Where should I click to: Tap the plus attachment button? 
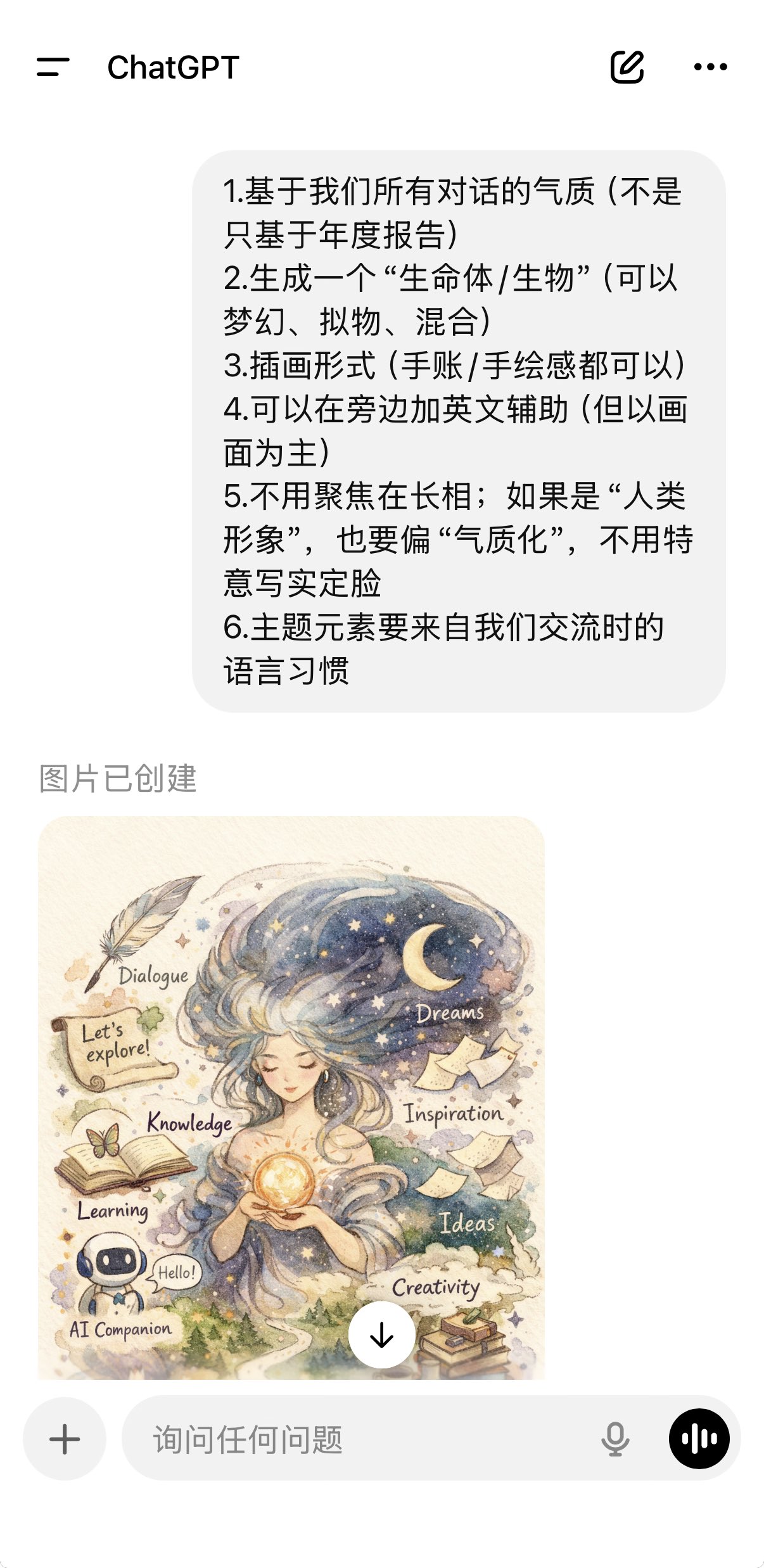tap(65, 1439)
